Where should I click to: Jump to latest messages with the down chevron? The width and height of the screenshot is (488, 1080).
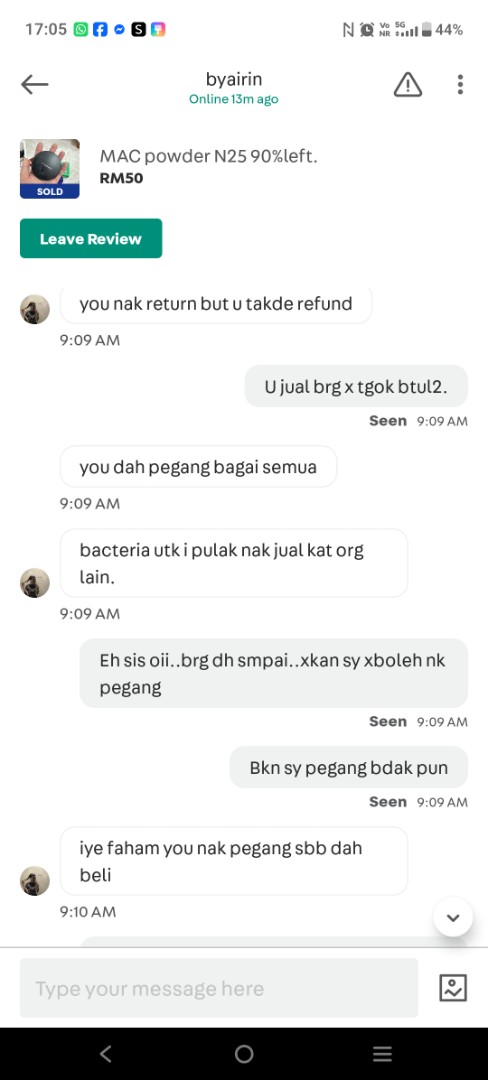tap(453, 917)
